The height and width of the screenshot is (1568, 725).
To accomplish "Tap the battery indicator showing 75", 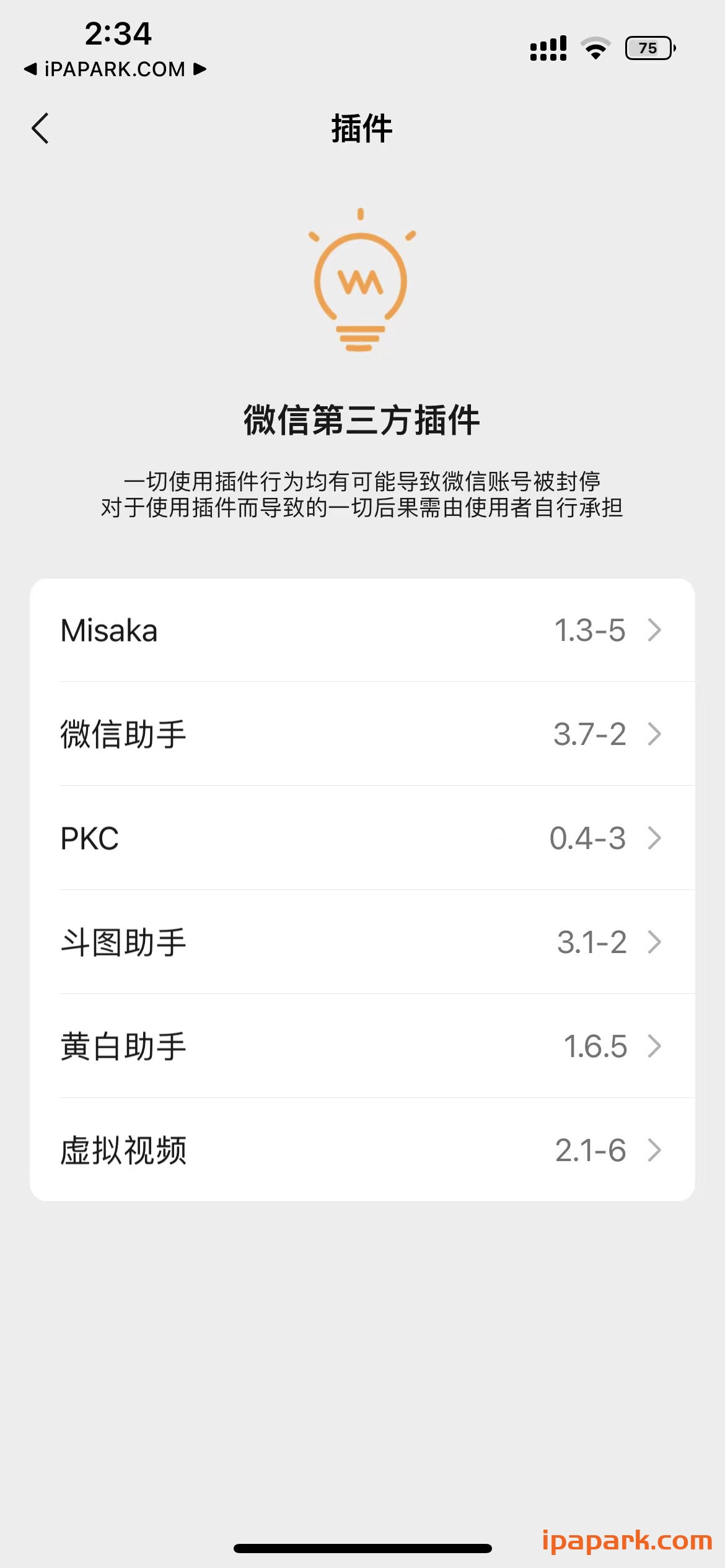I will 649,48.
